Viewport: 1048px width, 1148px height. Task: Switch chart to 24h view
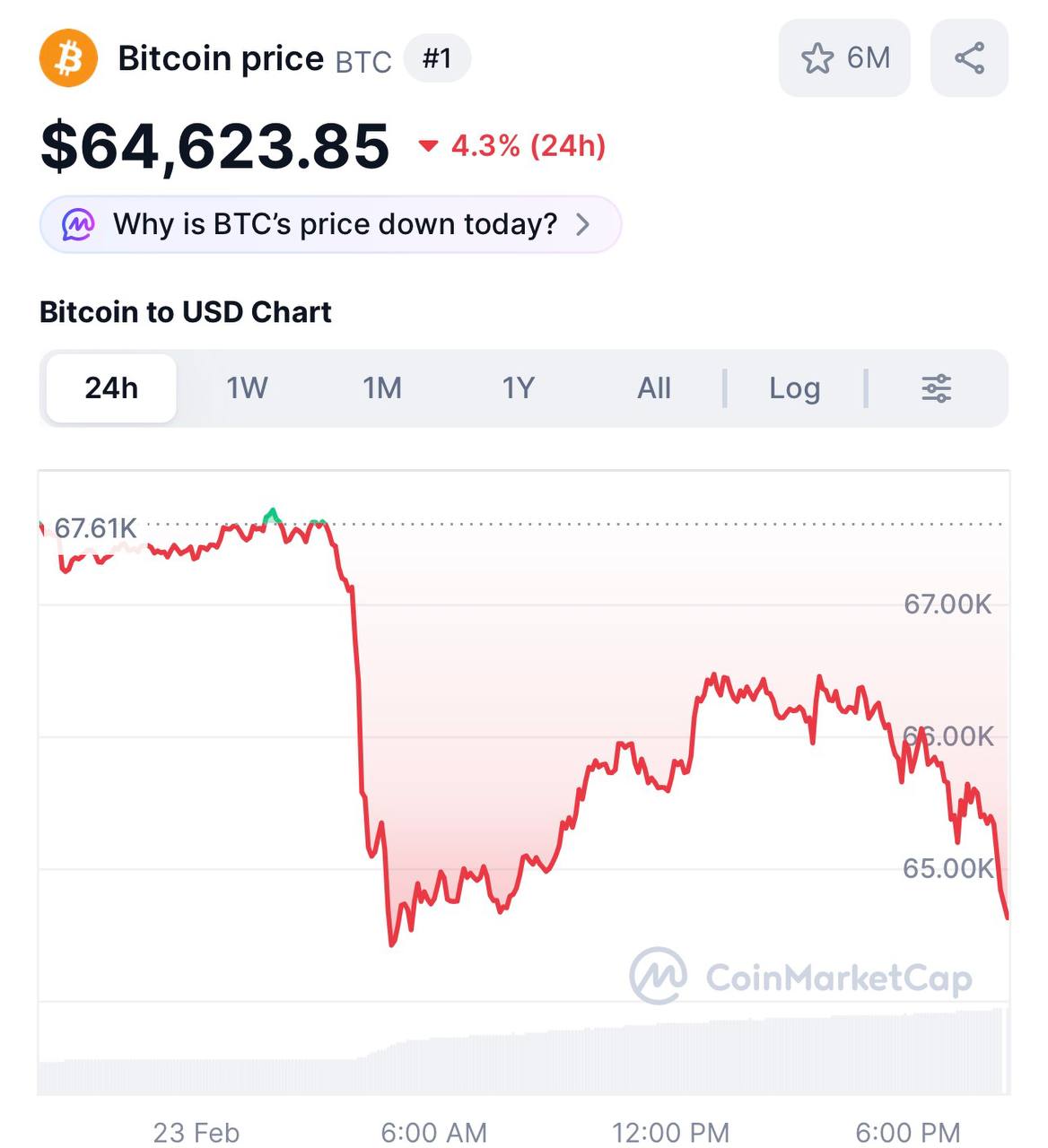pos(110,387)
